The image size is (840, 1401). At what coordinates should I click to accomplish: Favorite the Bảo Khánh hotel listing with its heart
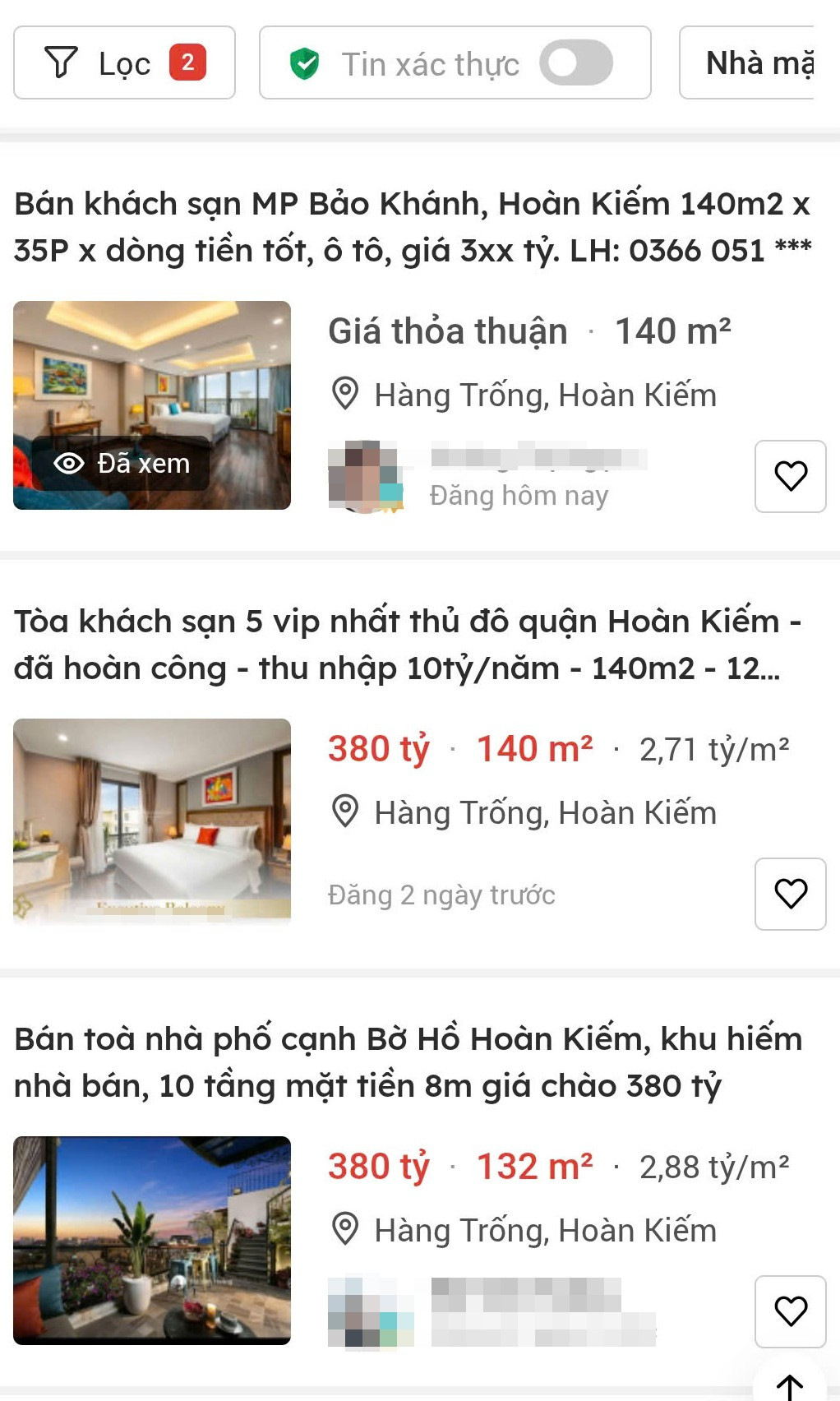(790, 477)
